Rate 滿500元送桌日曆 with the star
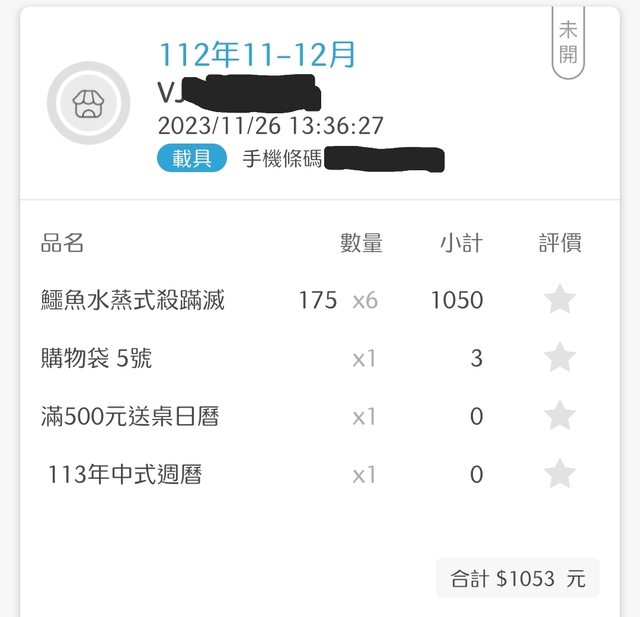This screenshot has width=640, height=617. [x=560, y=415]
